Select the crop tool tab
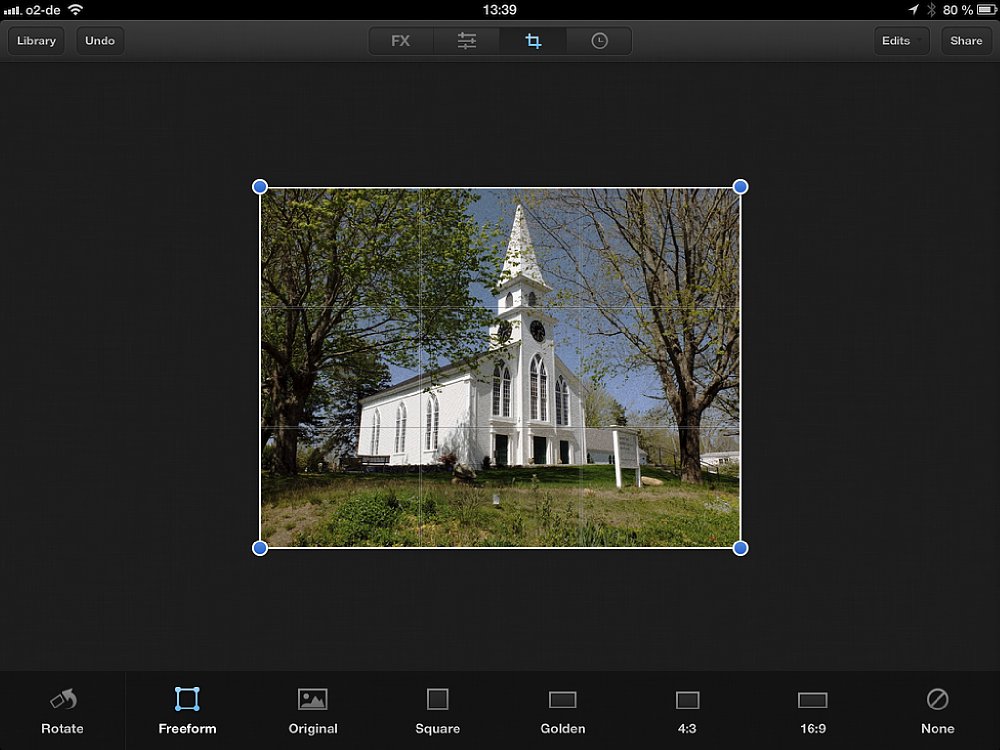The height and width of the screenshot is (750, 1000). [533, 41]
